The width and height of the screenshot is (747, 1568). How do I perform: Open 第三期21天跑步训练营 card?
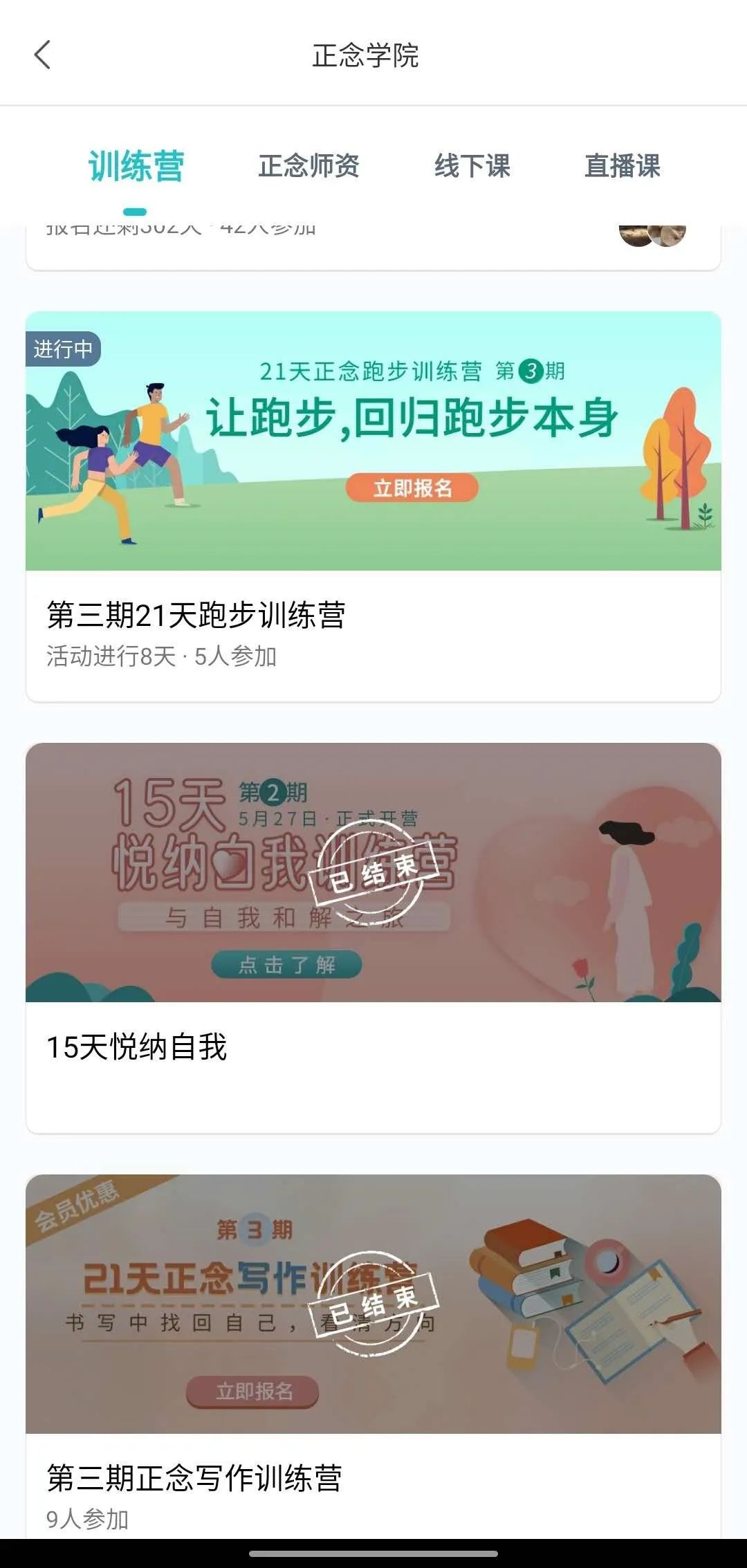pyautogui.click(x=373, y=507)
